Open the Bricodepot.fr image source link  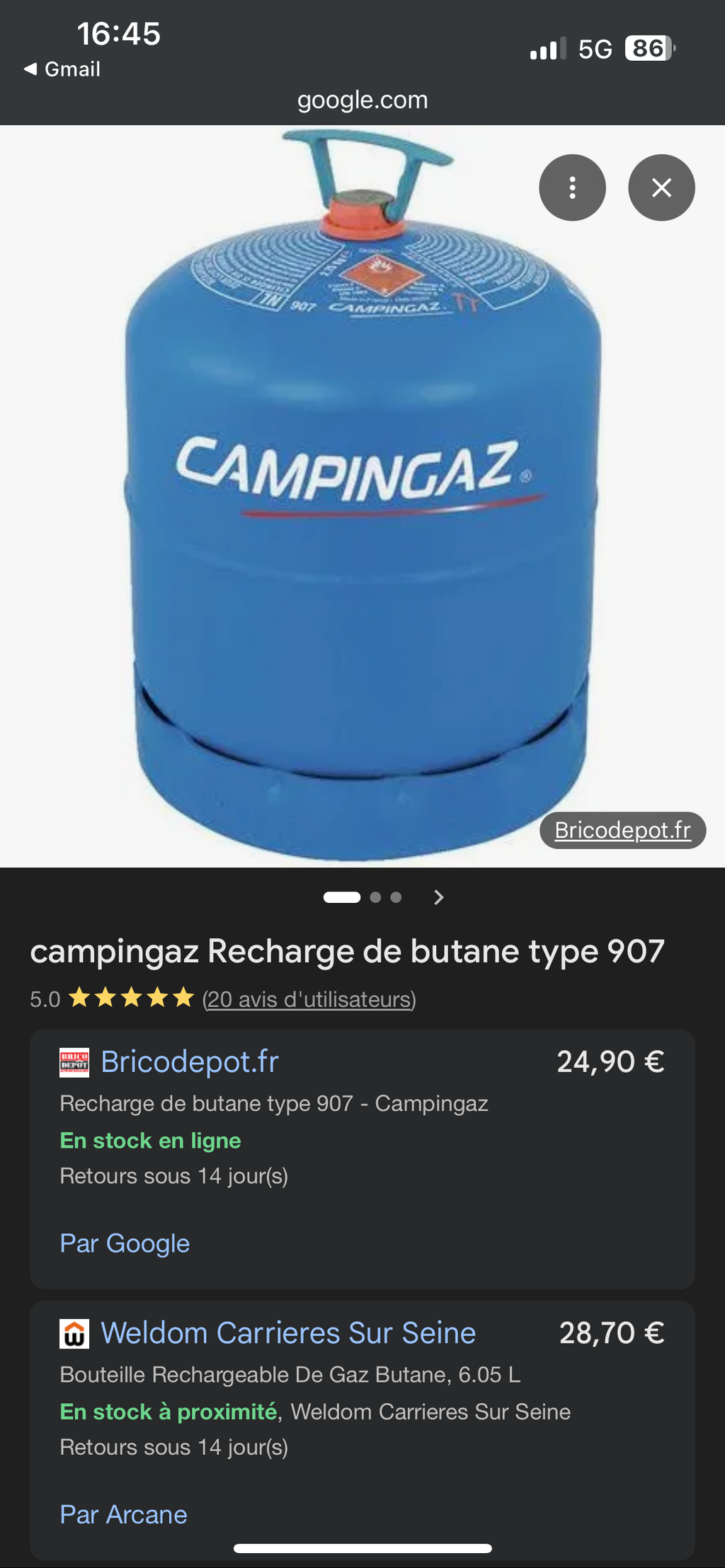point(622,830)
